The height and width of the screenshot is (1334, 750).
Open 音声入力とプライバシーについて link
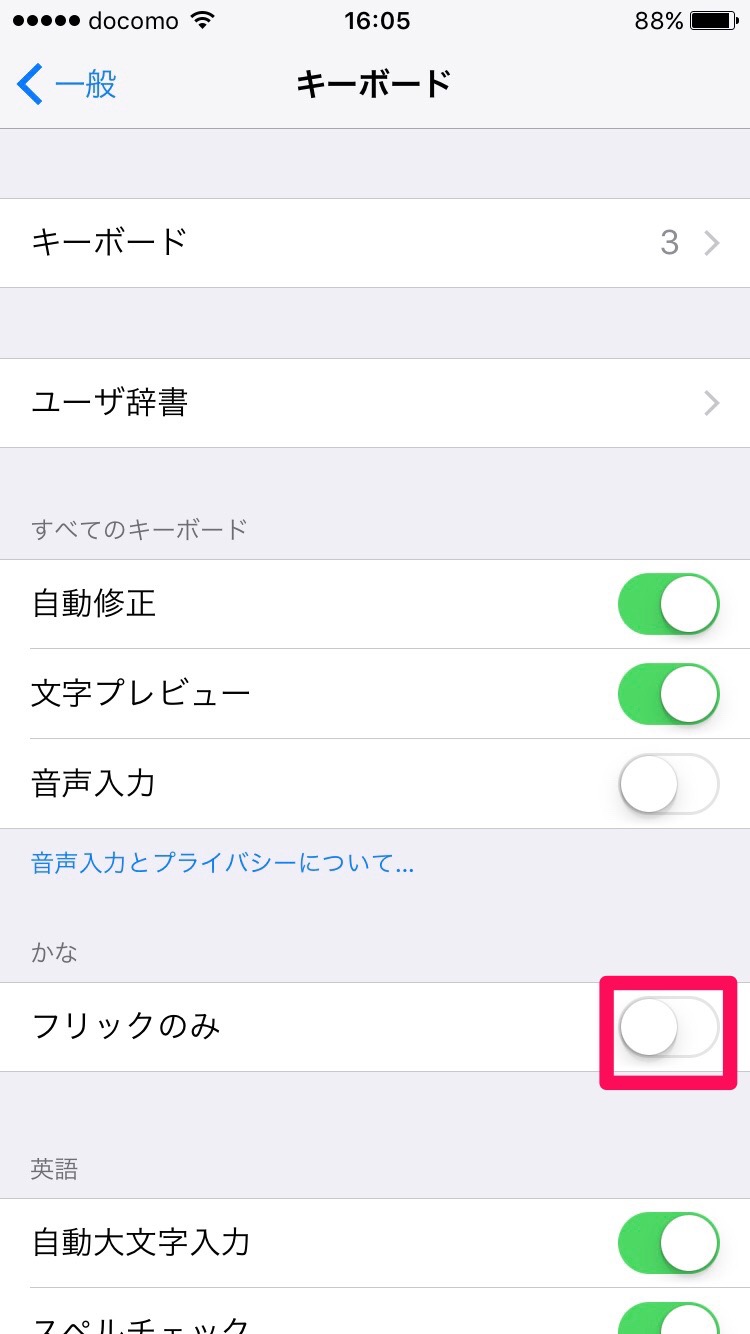click(222, 863)
